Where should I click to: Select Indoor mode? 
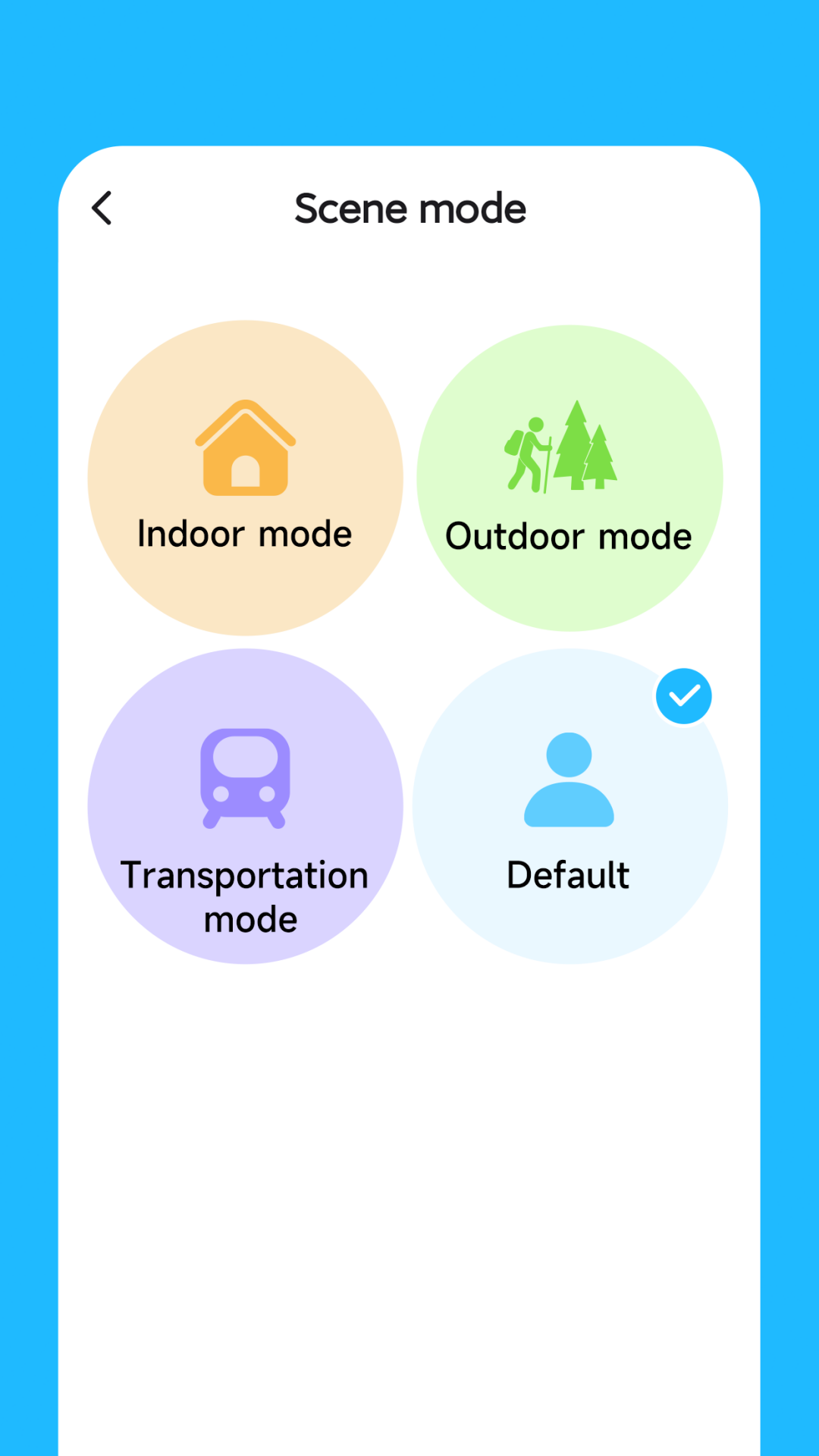(245, 478)
